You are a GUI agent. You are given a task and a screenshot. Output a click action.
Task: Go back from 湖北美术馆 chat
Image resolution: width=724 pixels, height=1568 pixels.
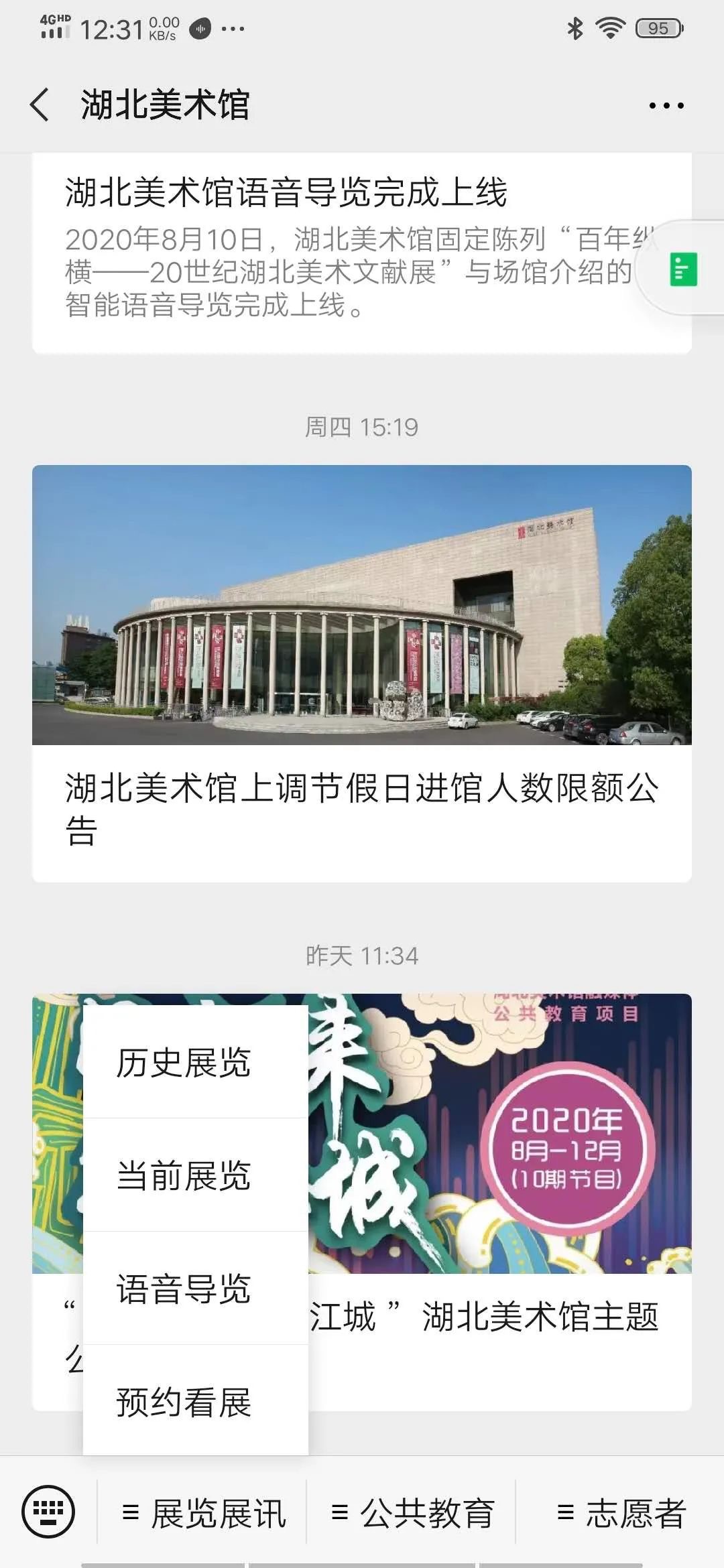pos(40,105)
